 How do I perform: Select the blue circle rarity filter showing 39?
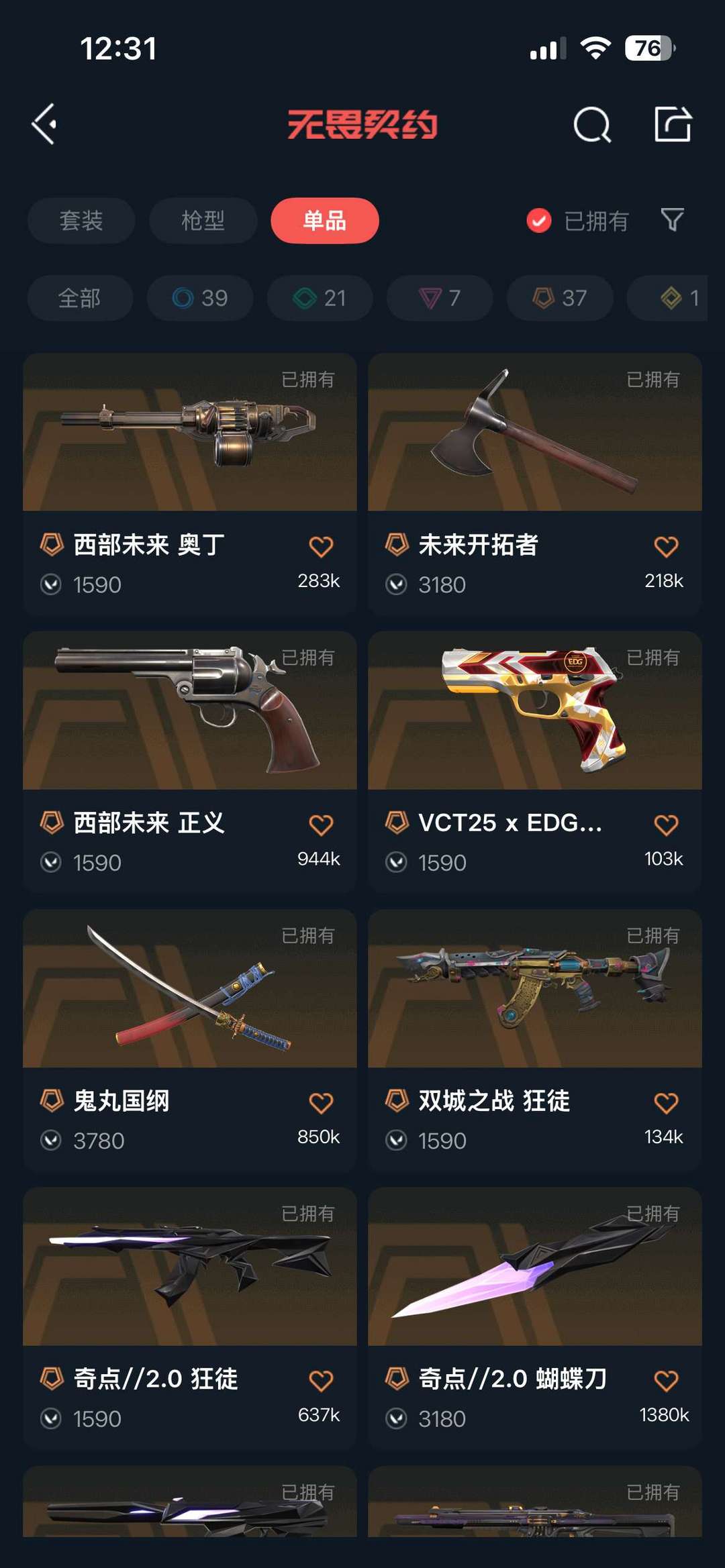pos(199,298)
